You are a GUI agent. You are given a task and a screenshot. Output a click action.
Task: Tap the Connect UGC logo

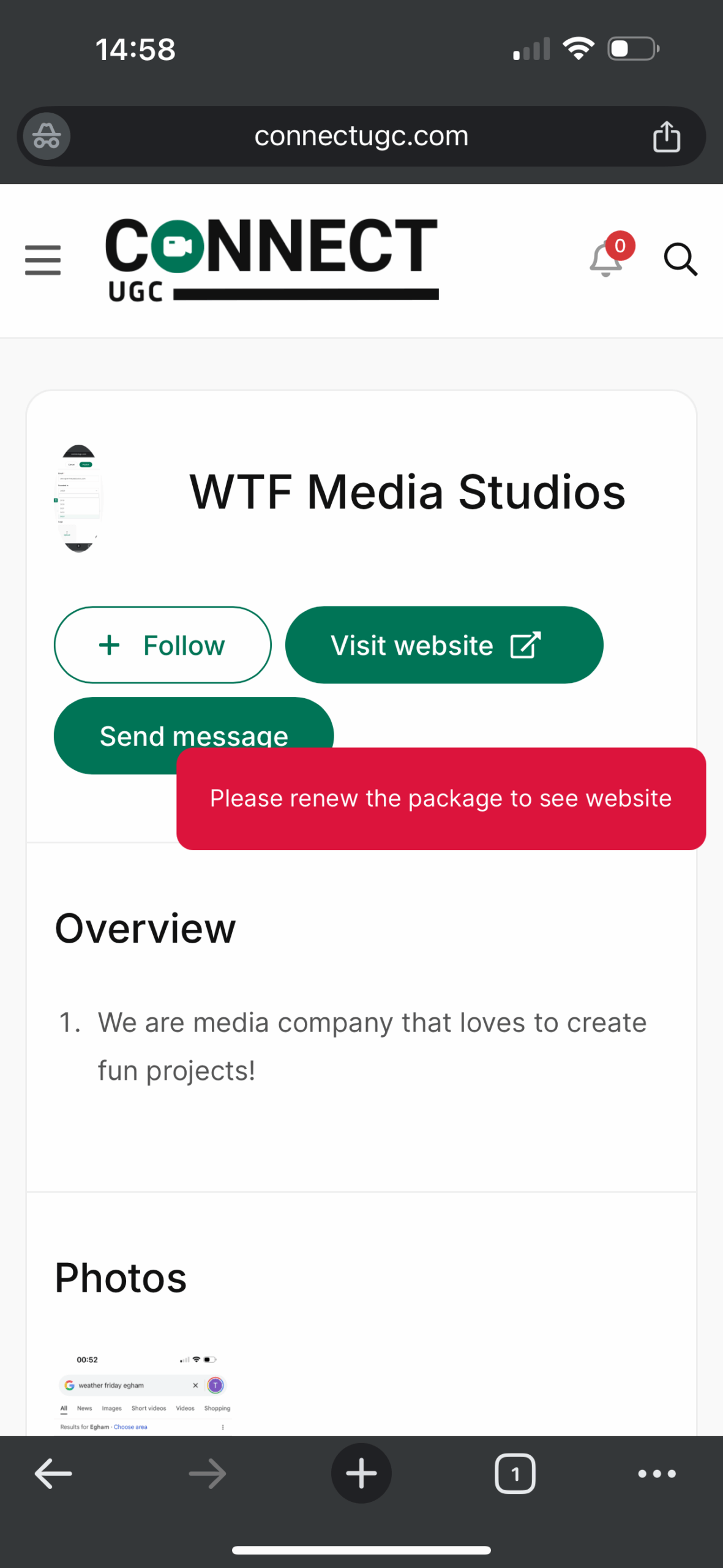pos(272,260)
